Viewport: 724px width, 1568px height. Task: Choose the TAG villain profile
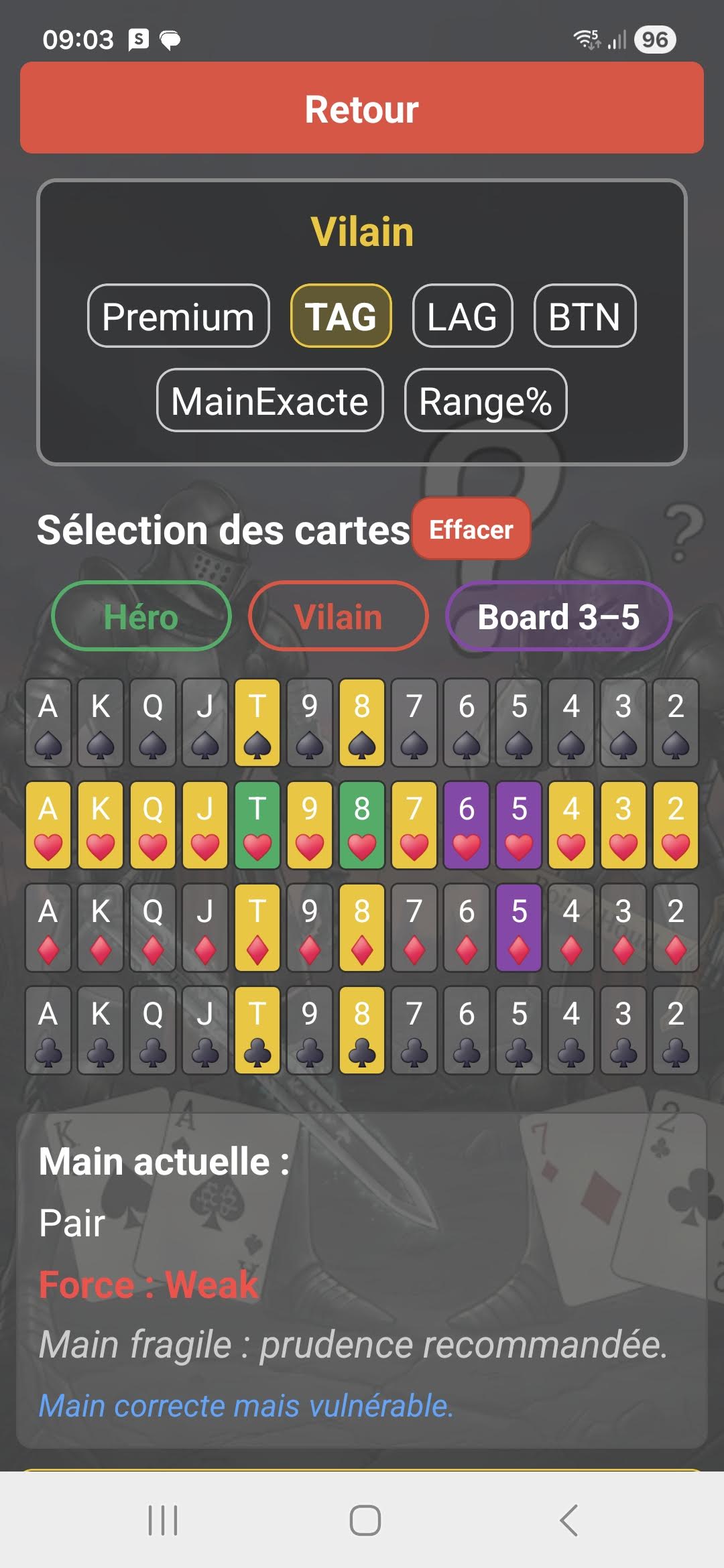click(341, 316)
